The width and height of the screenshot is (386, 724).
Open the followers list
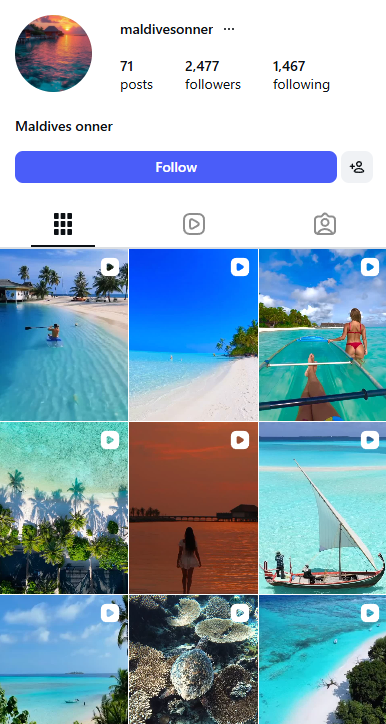pos(213,75)
